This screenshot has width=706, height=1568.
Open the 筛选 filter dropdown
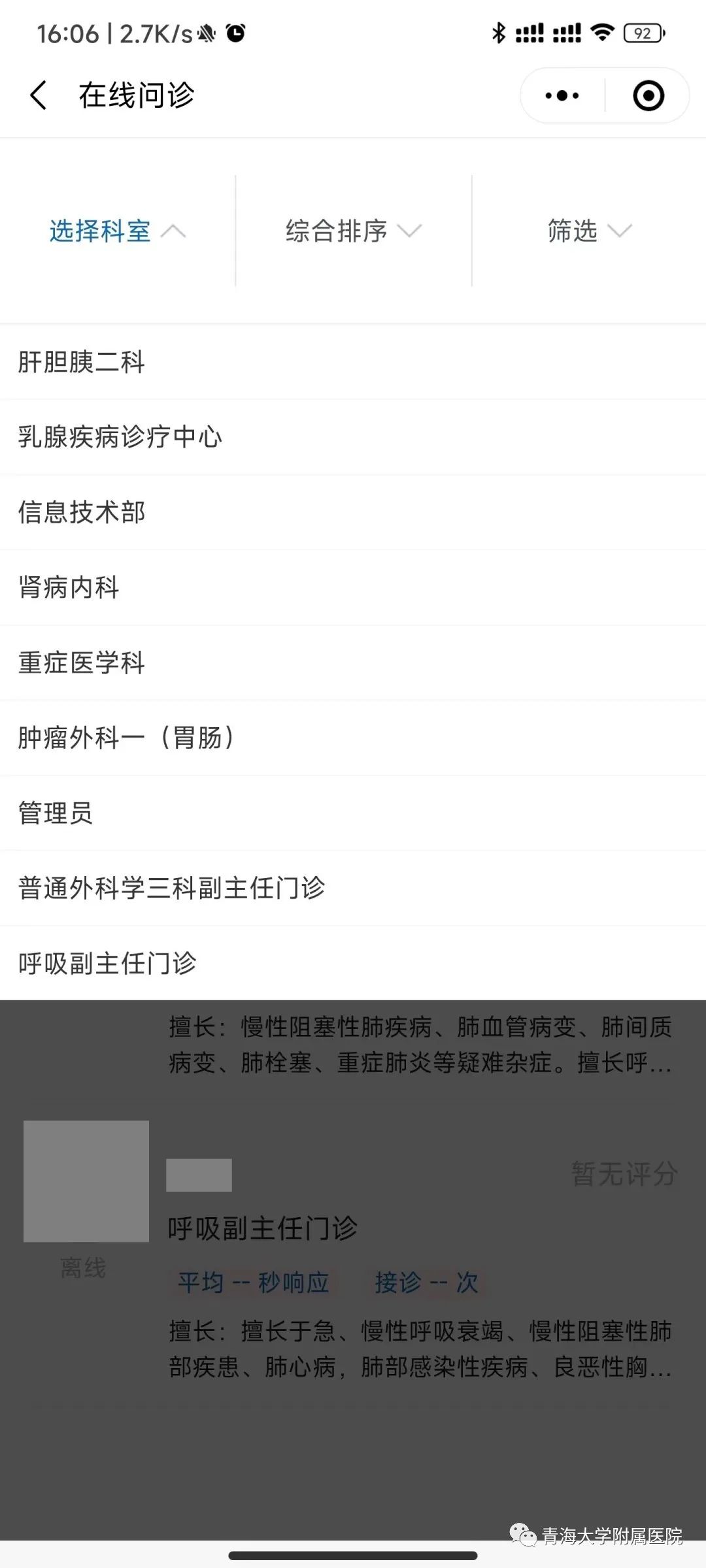[x=588, y=231]
